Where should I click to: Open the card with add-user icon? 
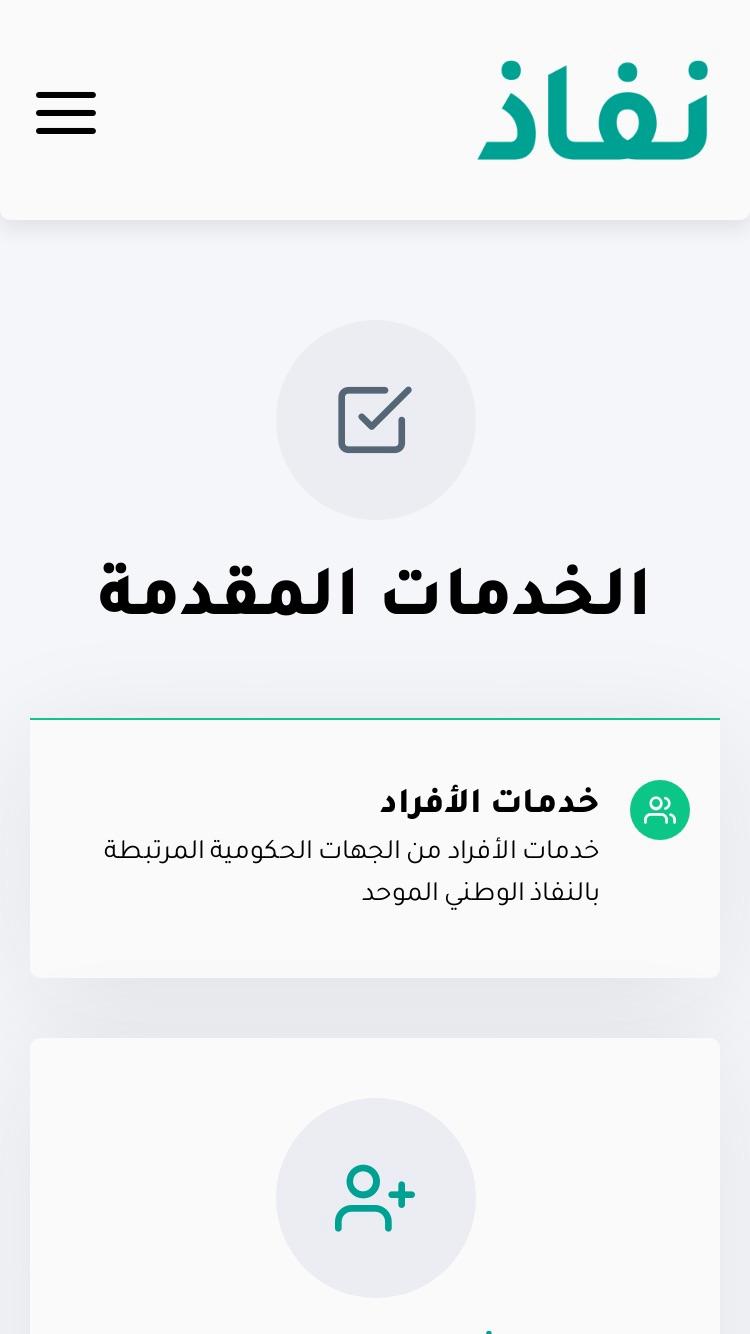375,1186
